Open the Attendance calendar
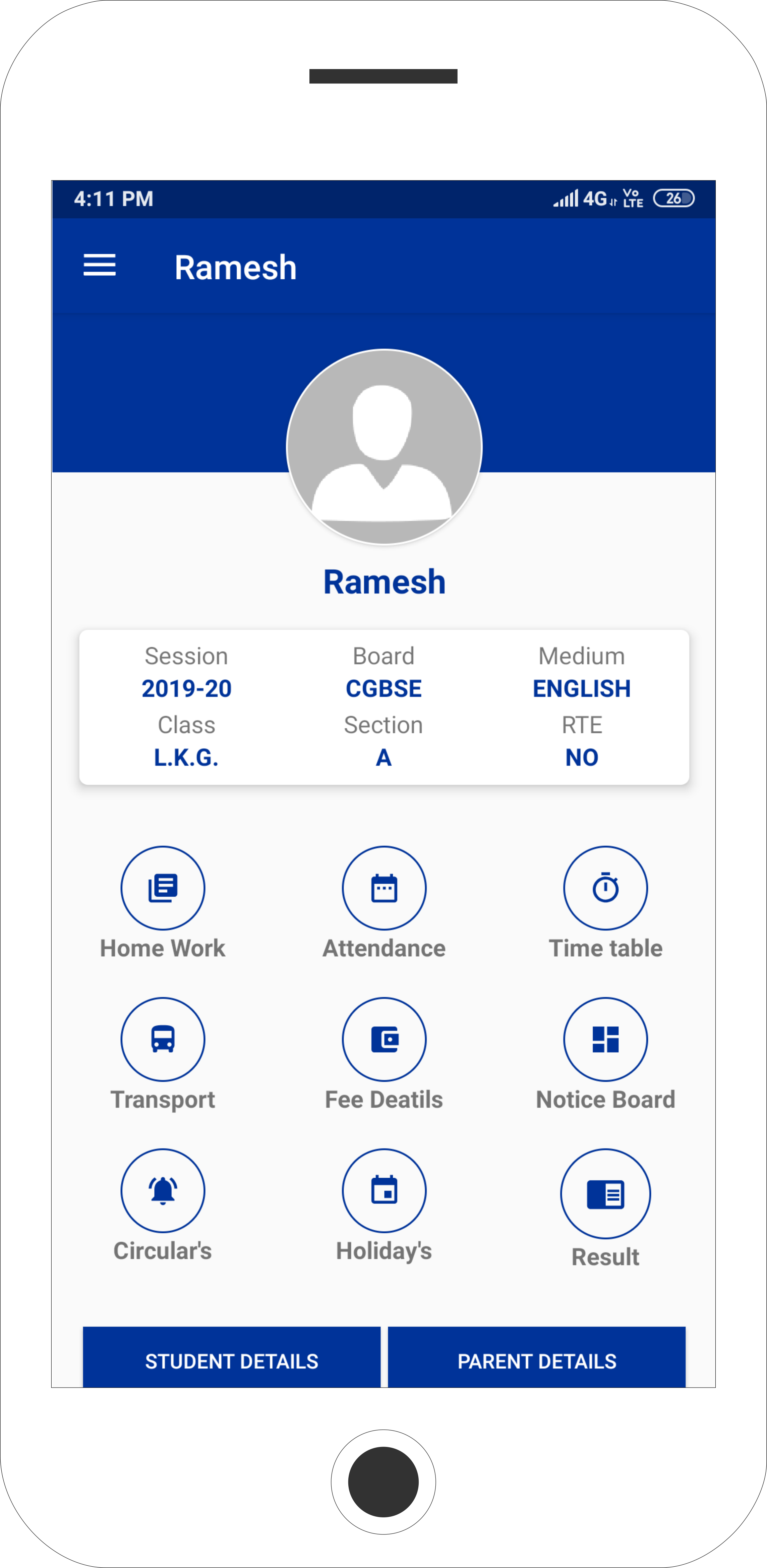This screenshot has height=1568, width=767. tap(383, 888)
